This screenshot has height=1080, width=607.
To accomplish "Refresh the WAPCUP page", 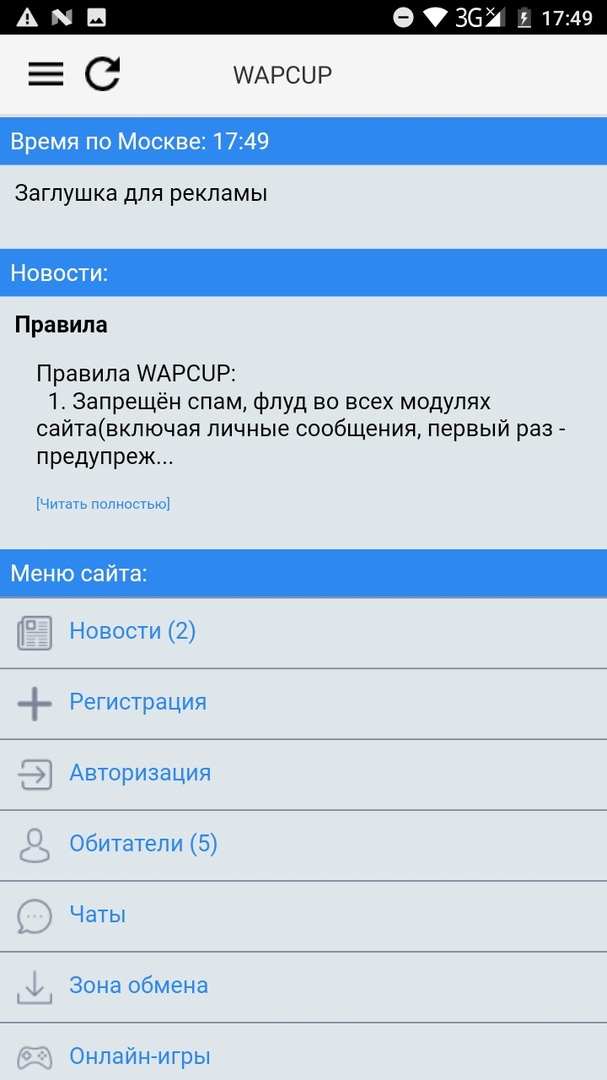I will (102, 74).
